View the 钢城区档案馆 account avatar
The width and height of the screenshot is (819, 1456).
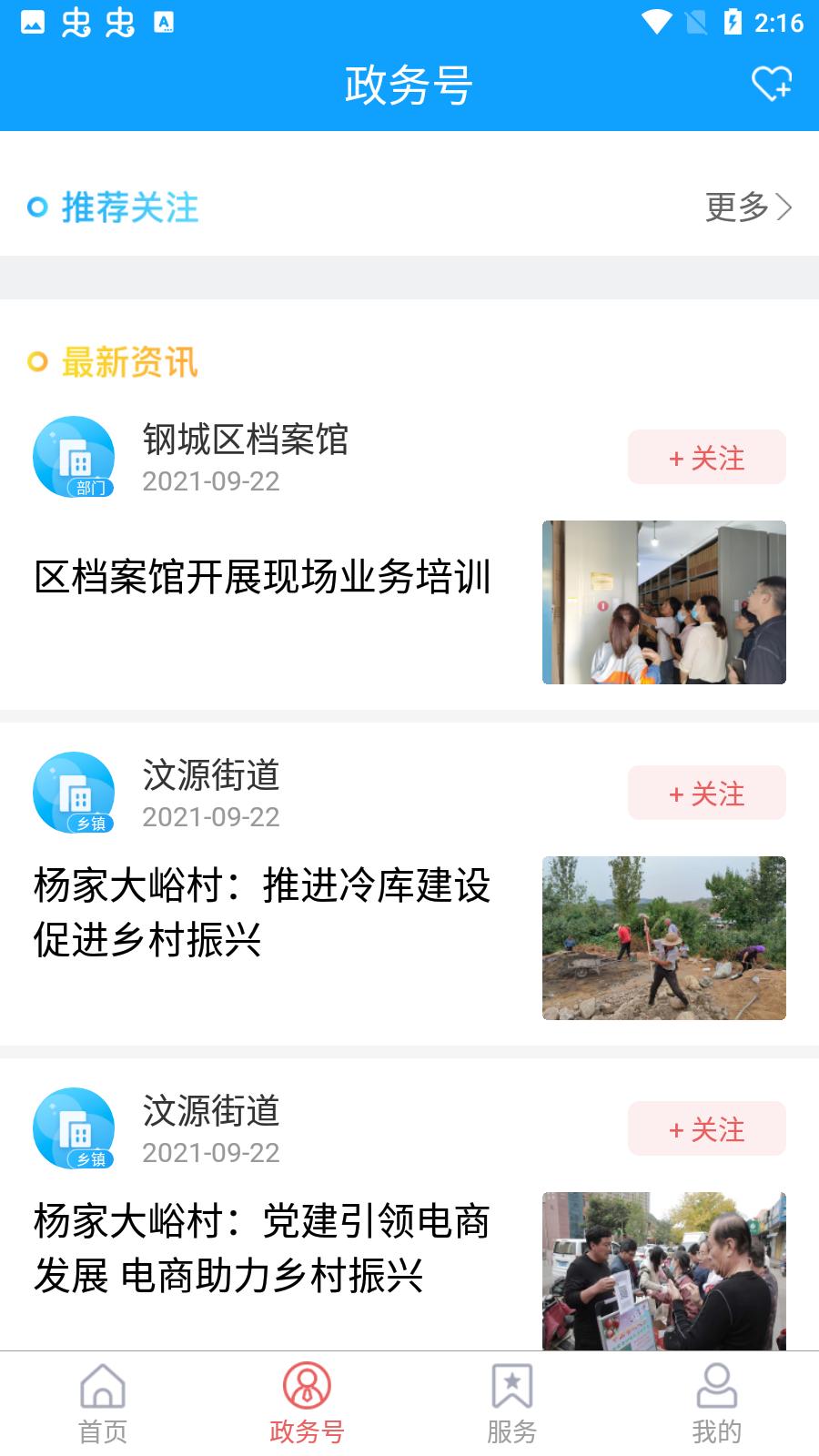pos(74,457)
